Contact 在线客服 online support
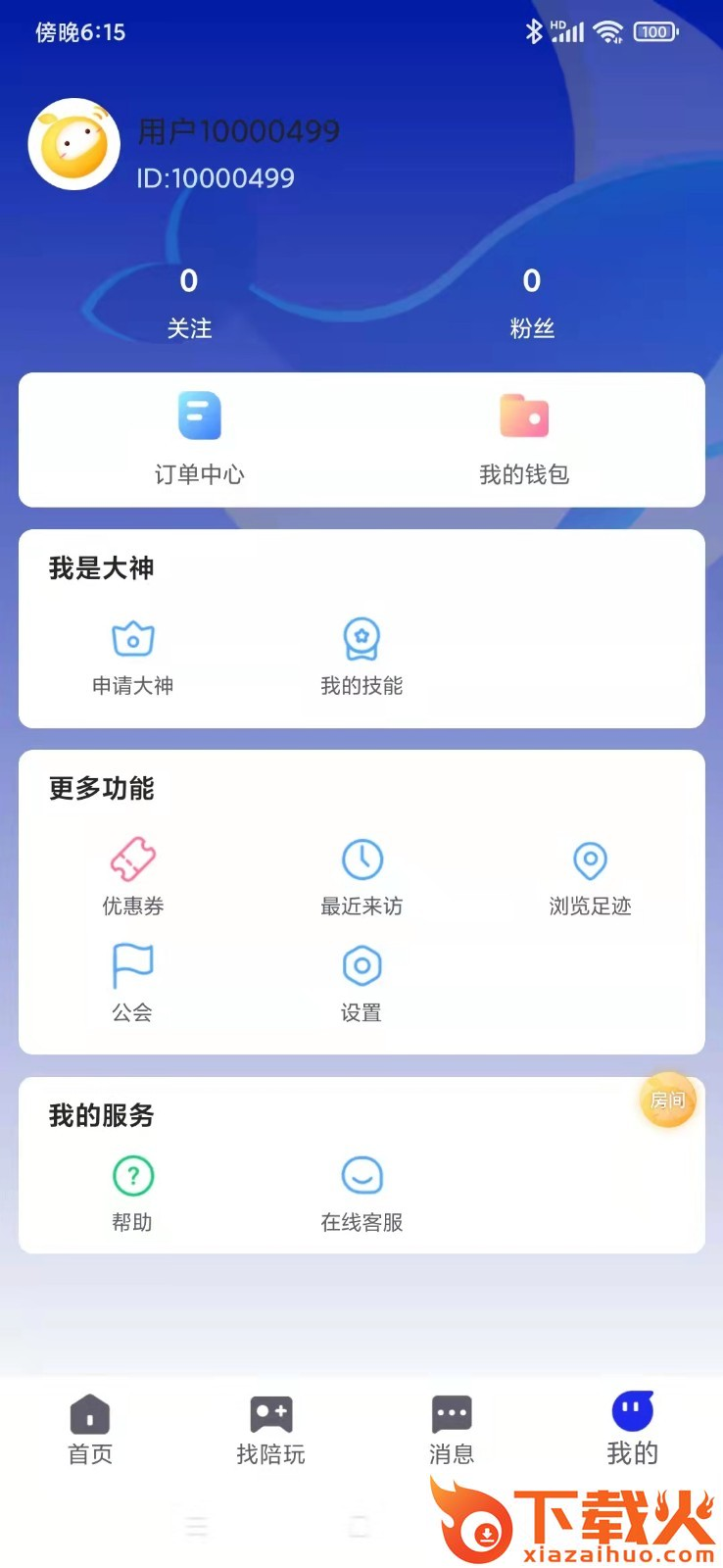Viewport: 723px width, 1568px height. pos(361,1192)
